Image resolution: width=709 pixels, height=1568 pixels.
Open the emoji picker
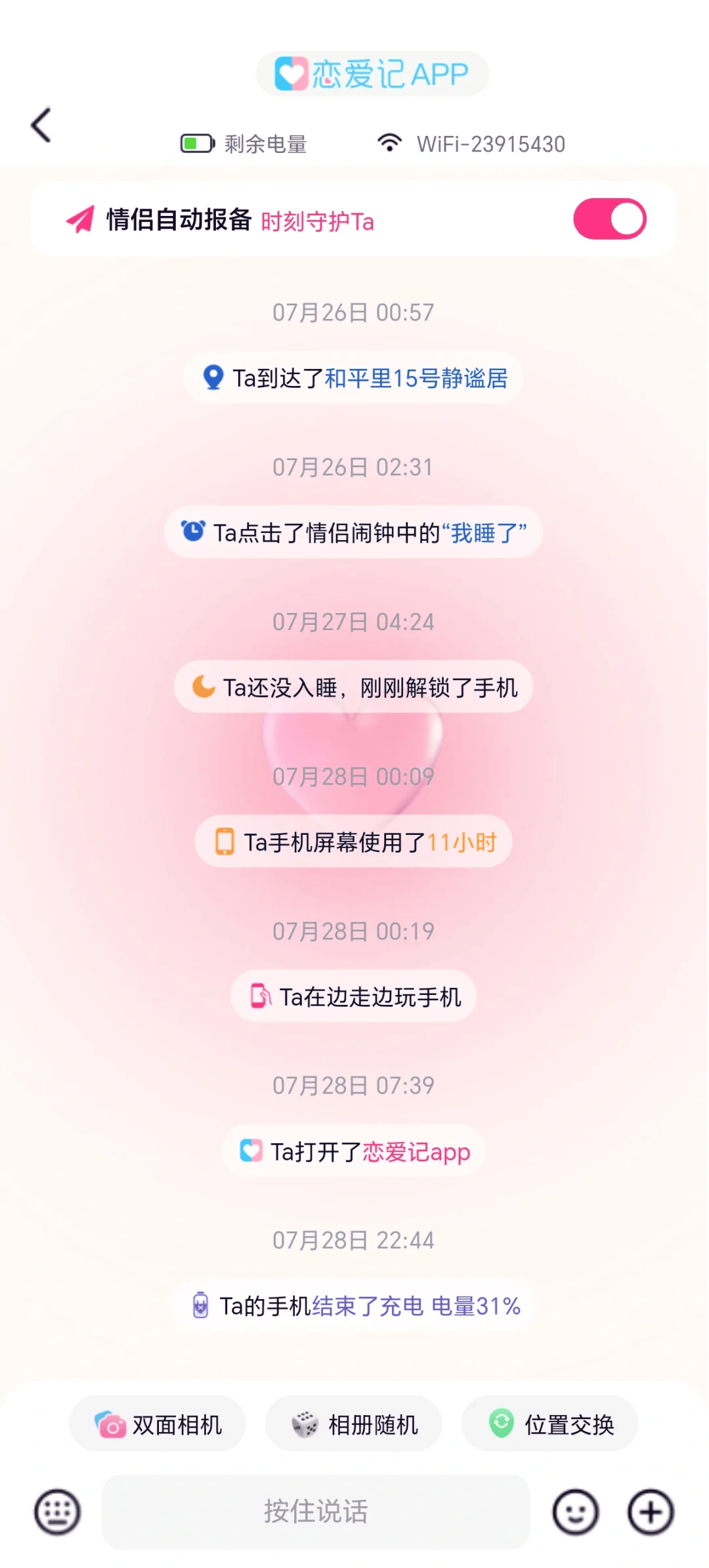tap(575, 1512)
